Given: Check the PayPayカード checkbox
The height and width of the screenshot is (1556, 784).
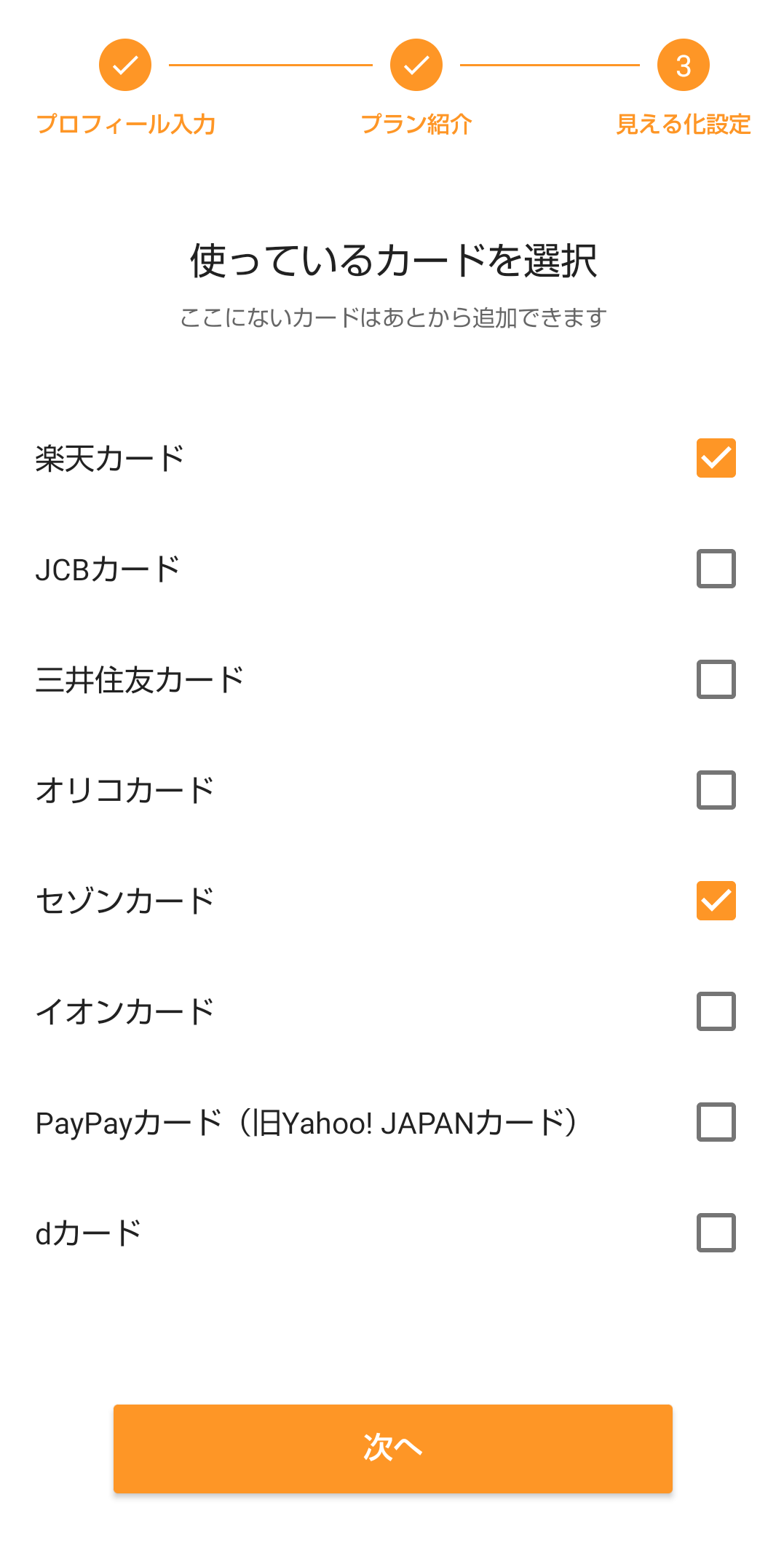Looking at the screenshot, I should (716, 1122).
